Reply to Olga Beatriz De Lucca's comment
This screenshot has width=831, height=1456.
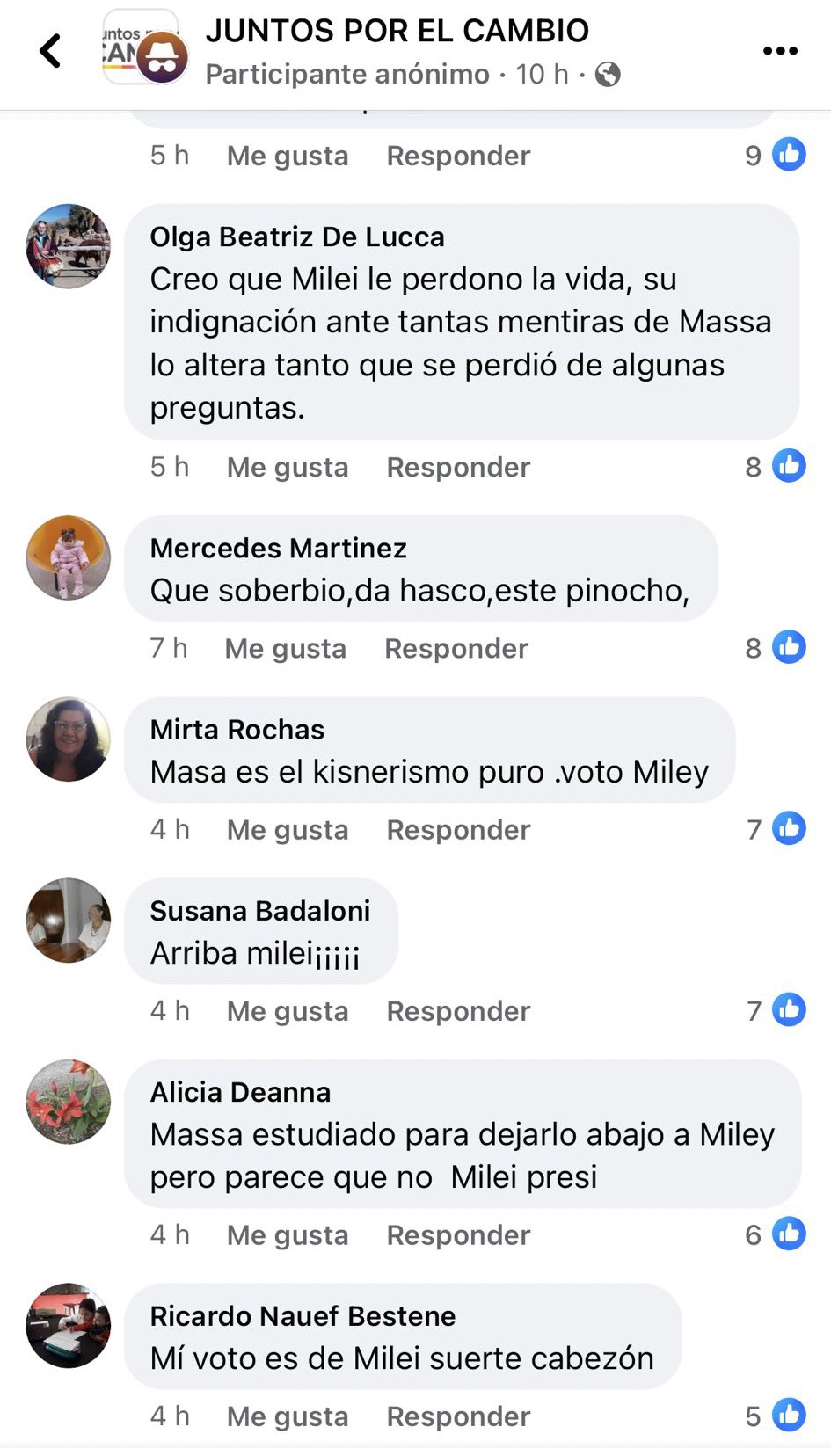(x=458, y=467)
